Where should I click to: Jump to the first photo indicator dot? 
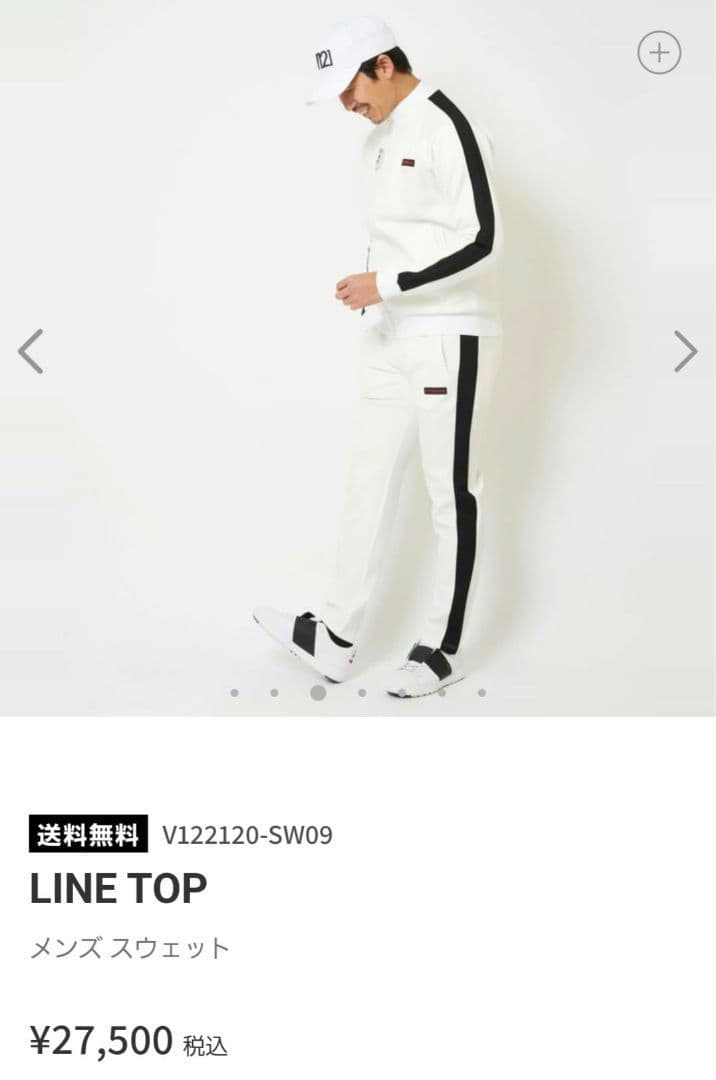[234, 692]
